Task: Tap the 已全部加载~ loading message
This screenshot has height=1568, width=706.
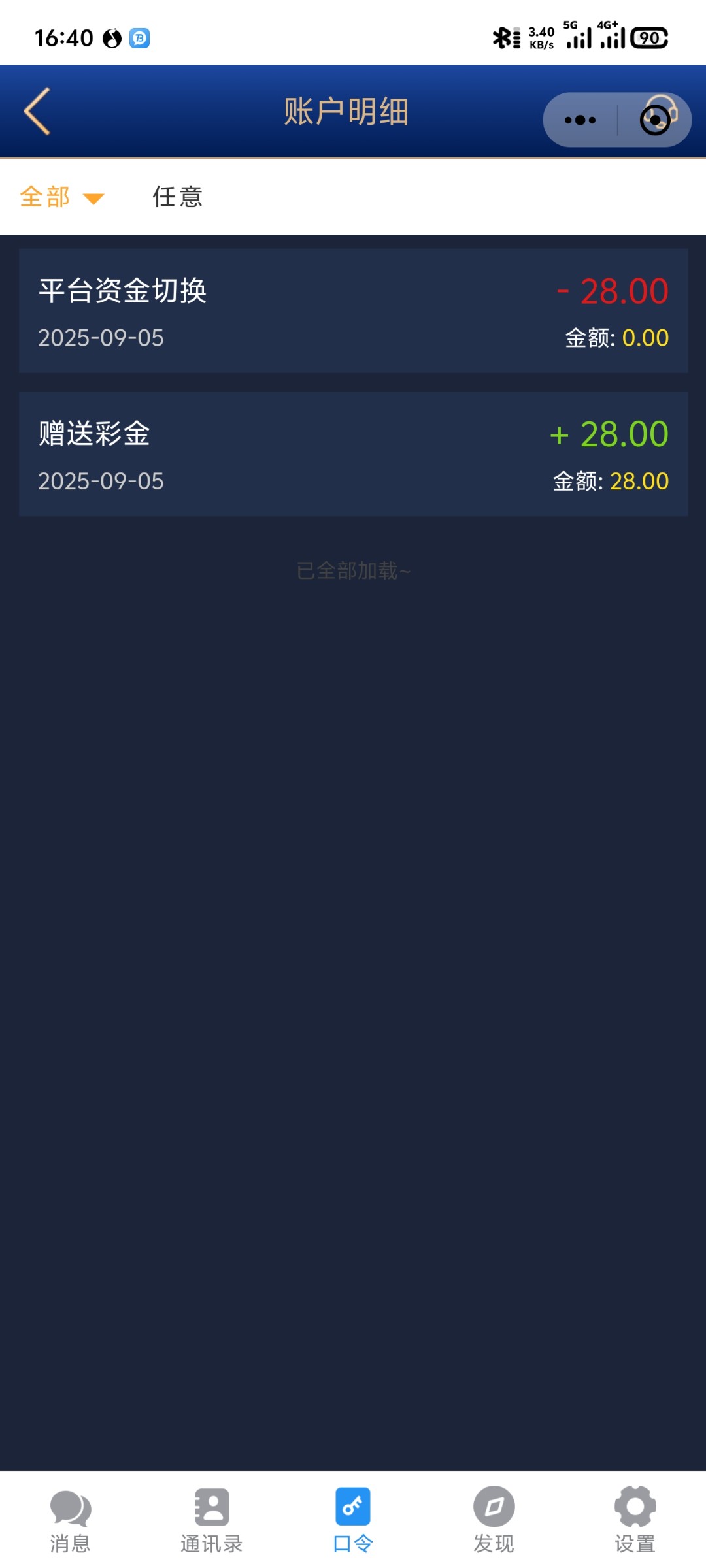Action: click(353, 570)
